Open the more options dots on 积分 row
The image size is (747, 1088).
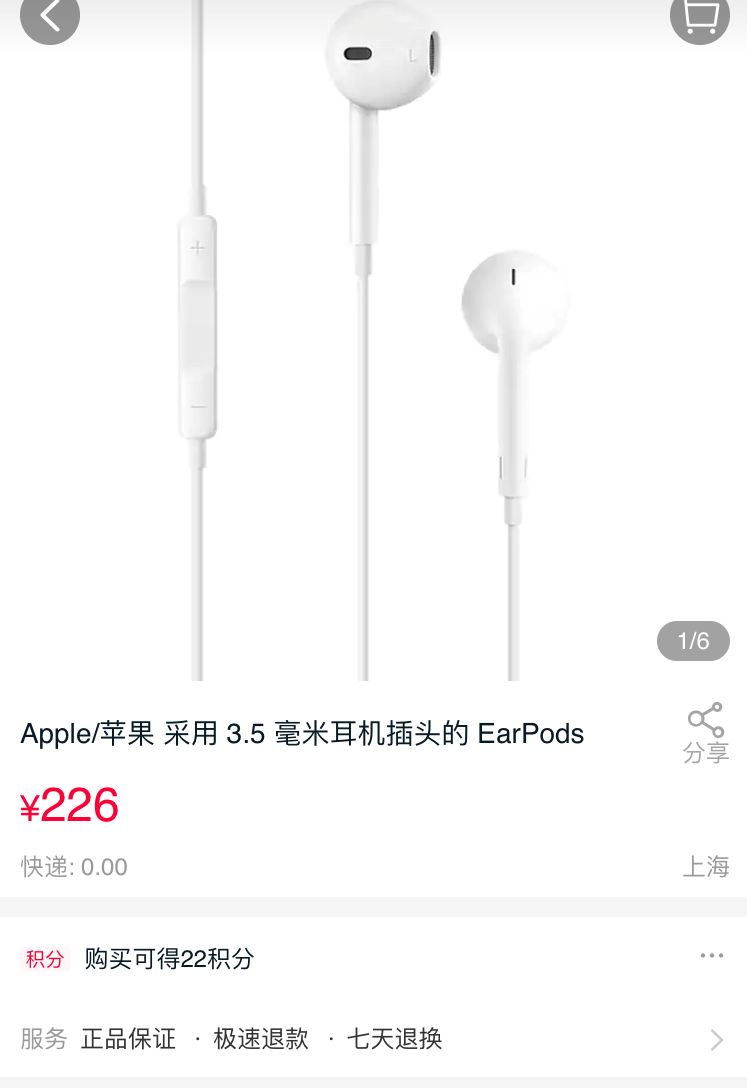point(712,956)
